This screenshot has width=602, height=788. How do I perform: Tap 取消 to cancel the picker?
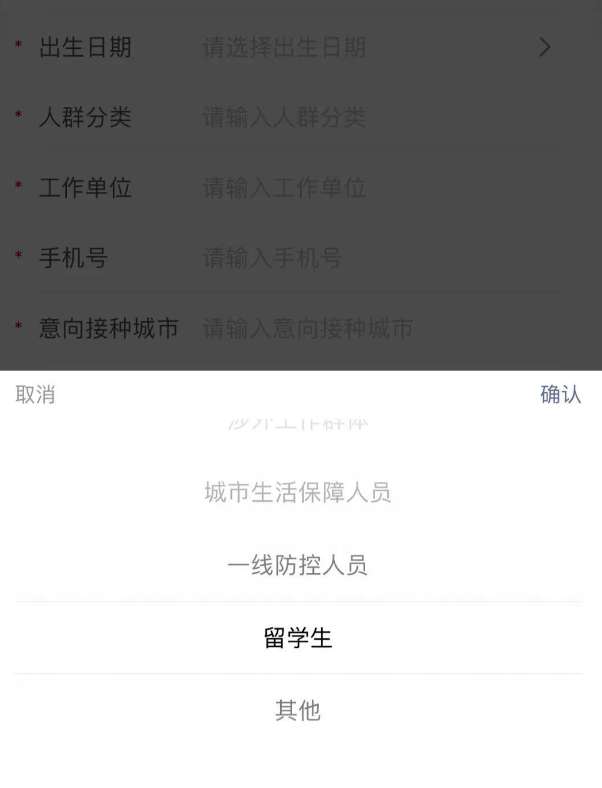coord(35,395)
